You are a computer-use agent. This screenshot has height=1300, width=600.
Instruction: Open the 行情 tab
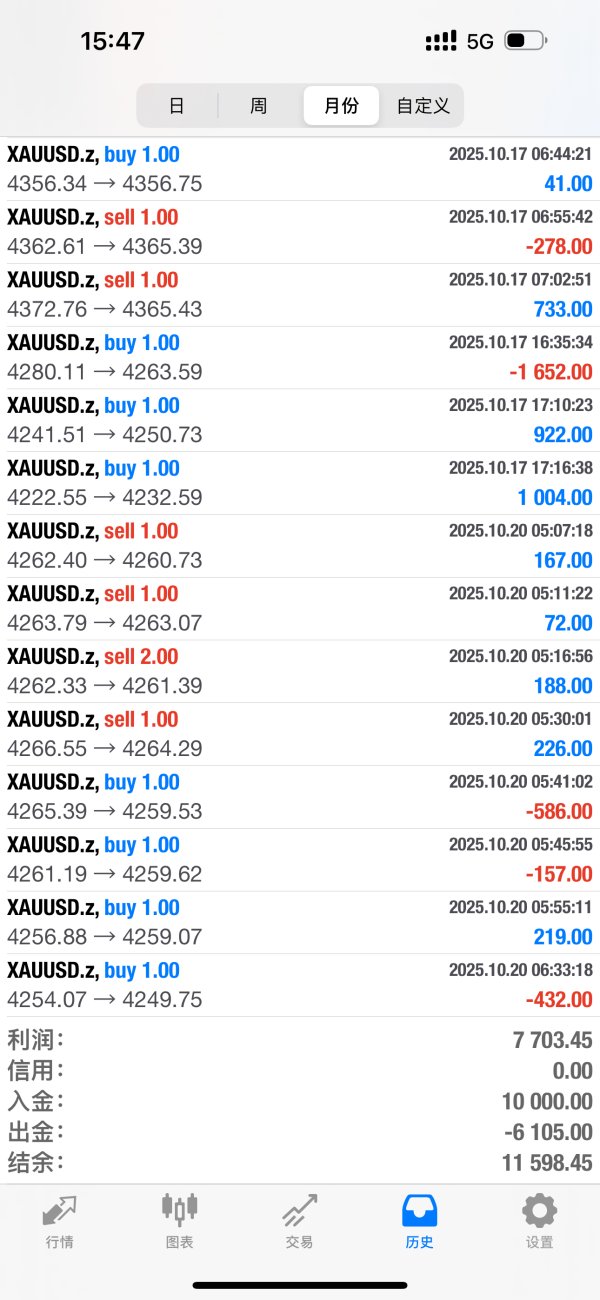click(x=59, y=1222)
